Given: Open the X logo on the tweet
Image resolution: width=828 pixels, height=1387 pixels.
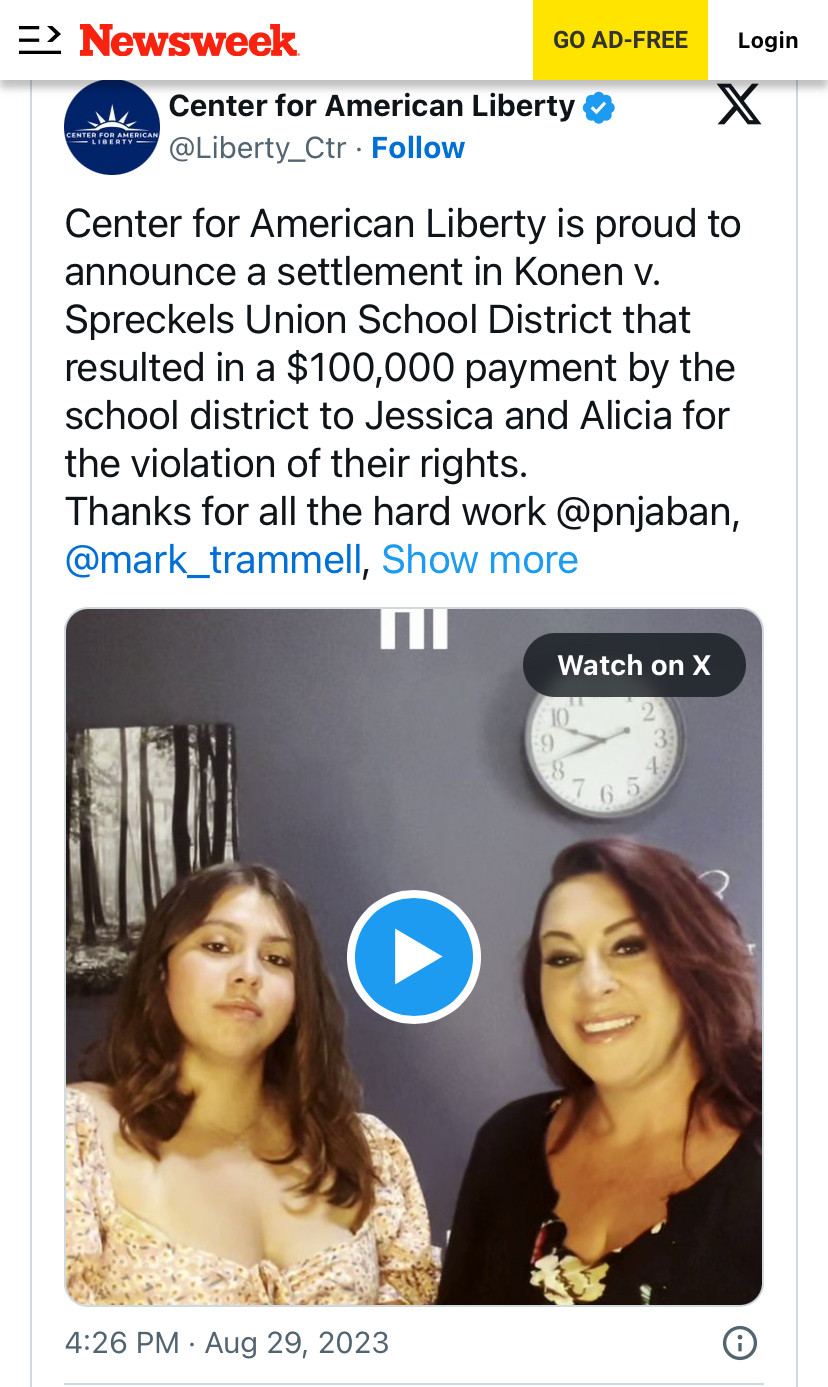Looking at the screenshot, I should click(739, 105).
